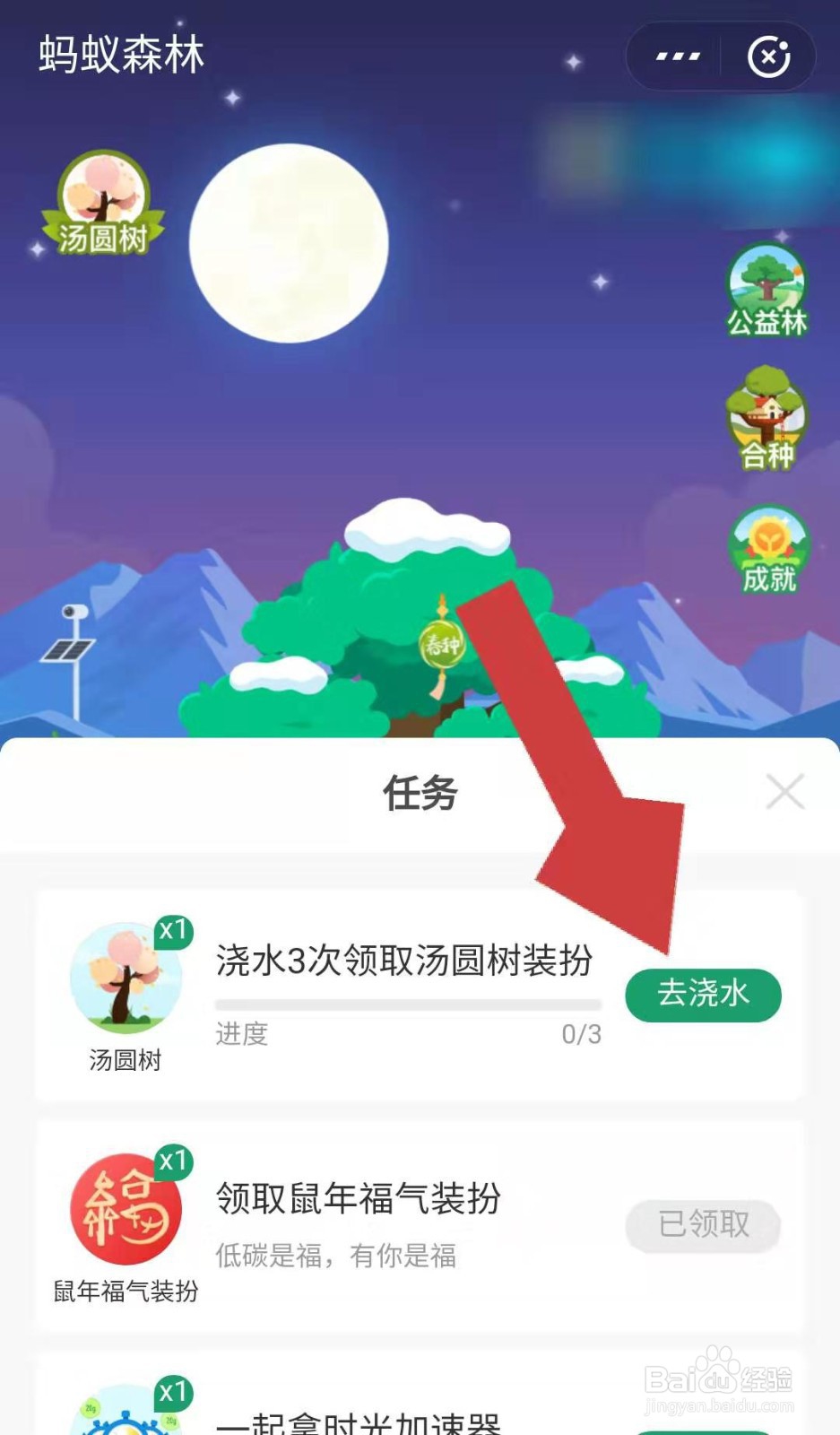The image size is (840, 1435).
Task: Tap the x1 badge on 鼠年福气装扮 reward
Action: pyautogui.click(x=173, y=1163)
